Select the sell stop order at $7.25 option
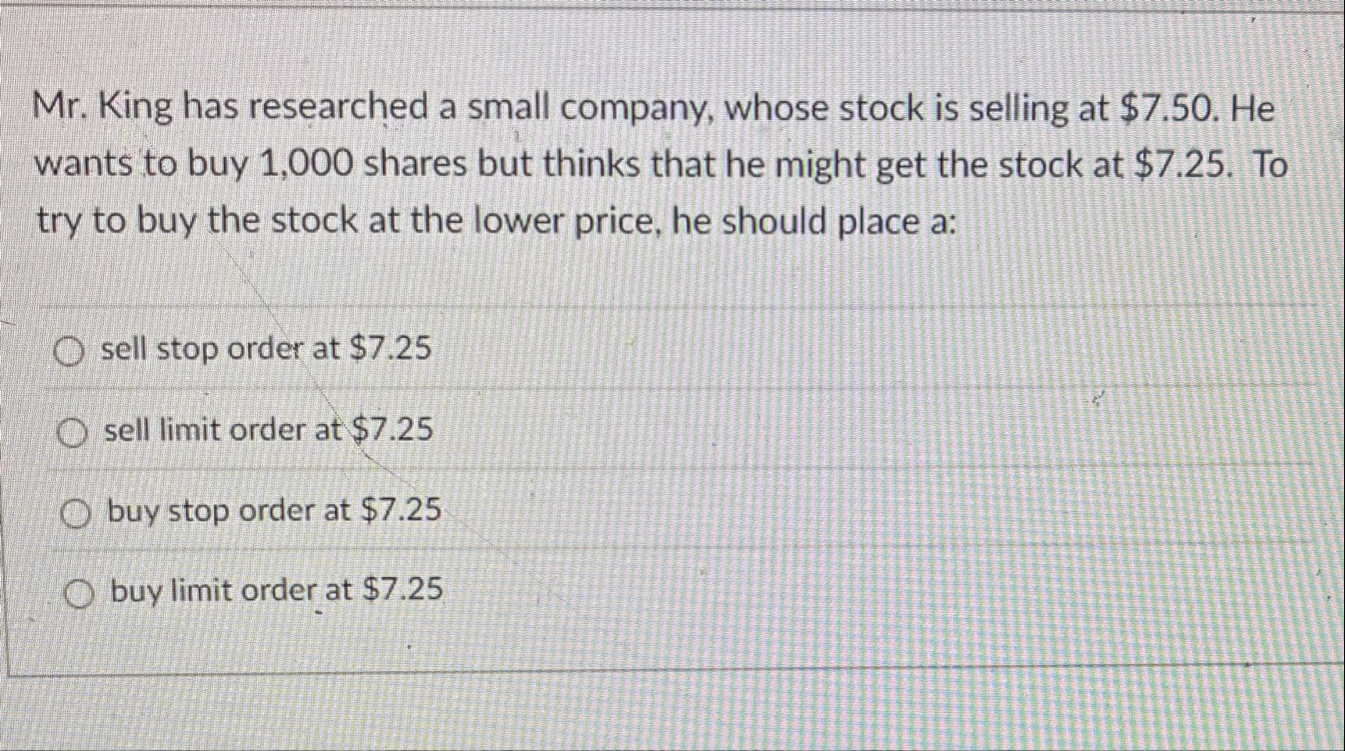Screen dimensions: 1345x751 (69, 351)
